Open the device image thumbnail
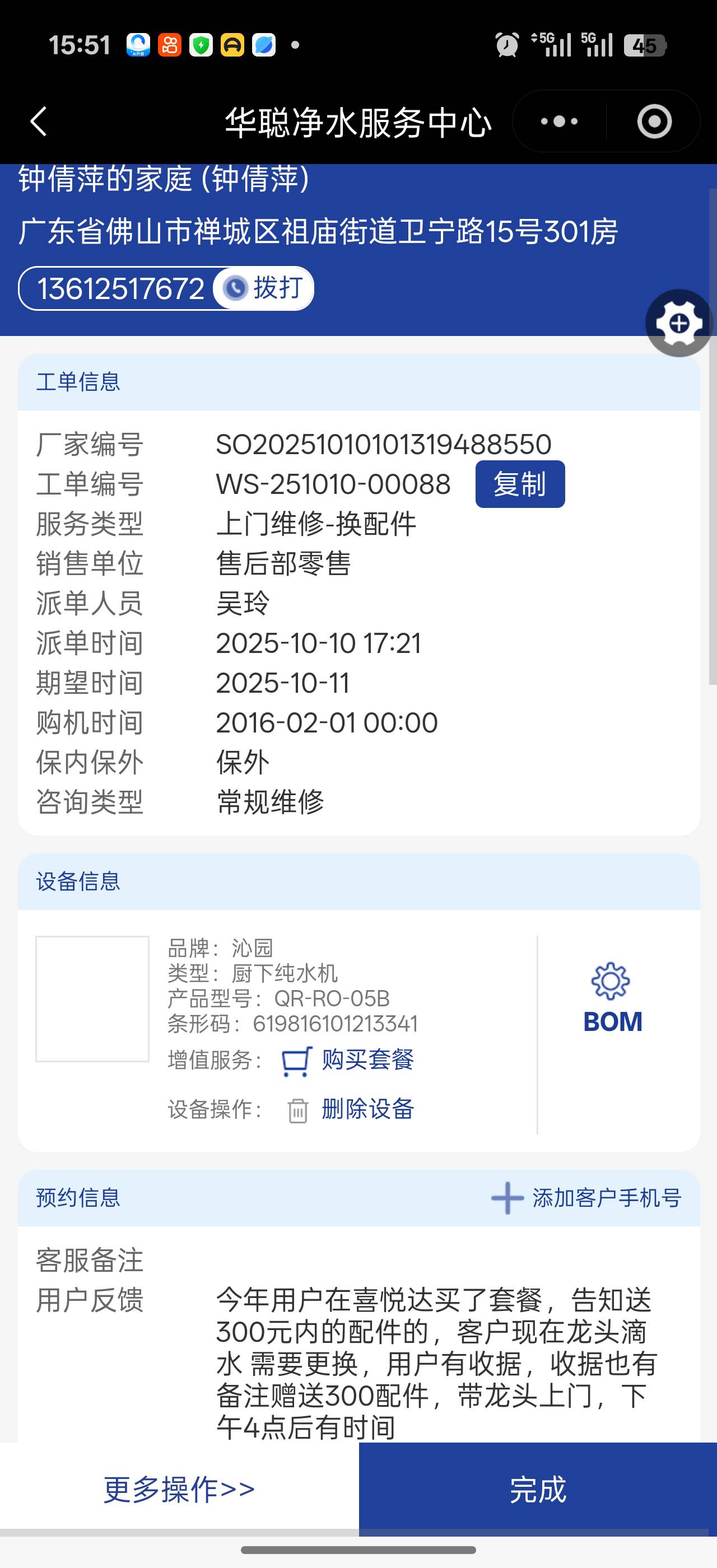The height and width of the screenshot is (1568, 717). pos(92,998)
